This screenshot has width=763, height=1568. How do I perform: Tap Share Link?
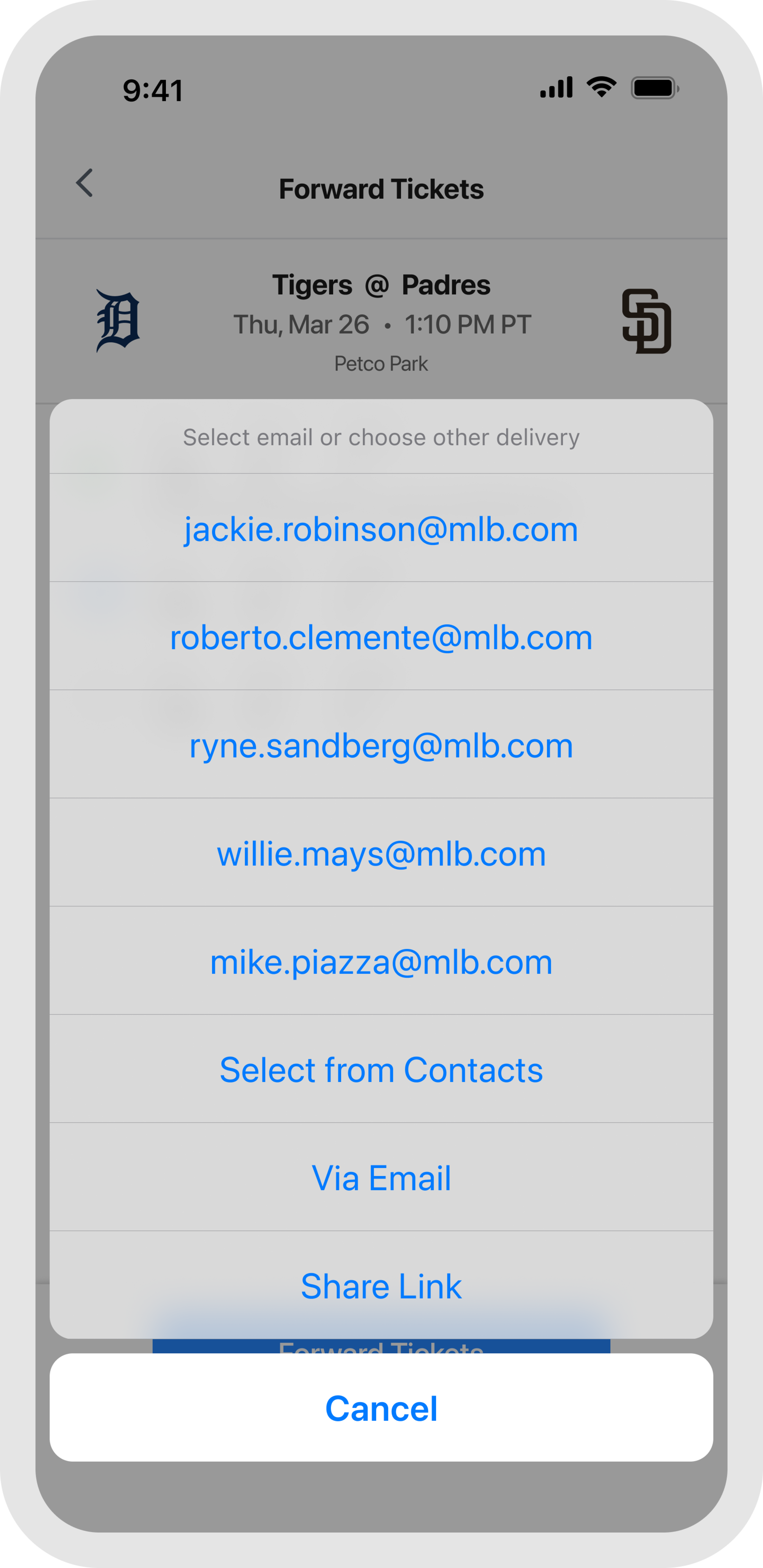click(x=381, y=1285)
